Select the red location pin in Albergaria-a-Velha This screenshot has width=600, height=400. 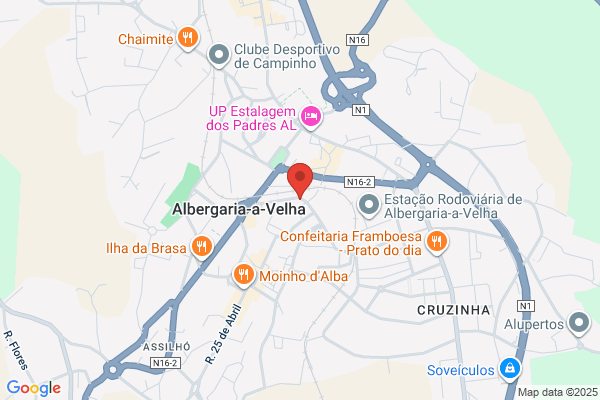click(300, 180)
